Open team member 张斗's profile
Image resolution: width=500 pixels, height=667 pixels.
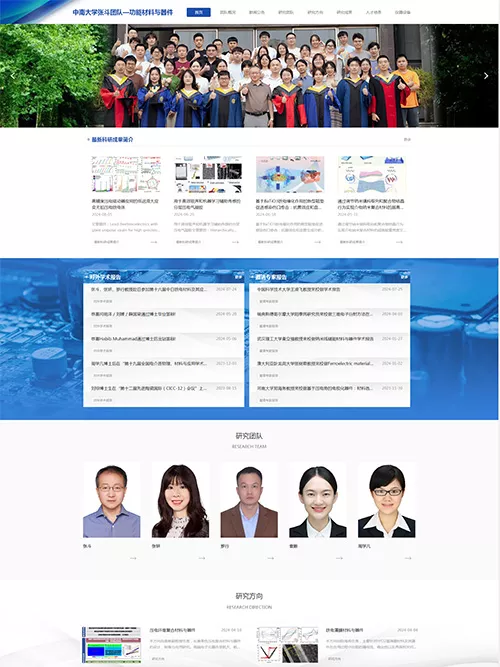(111, 512)
